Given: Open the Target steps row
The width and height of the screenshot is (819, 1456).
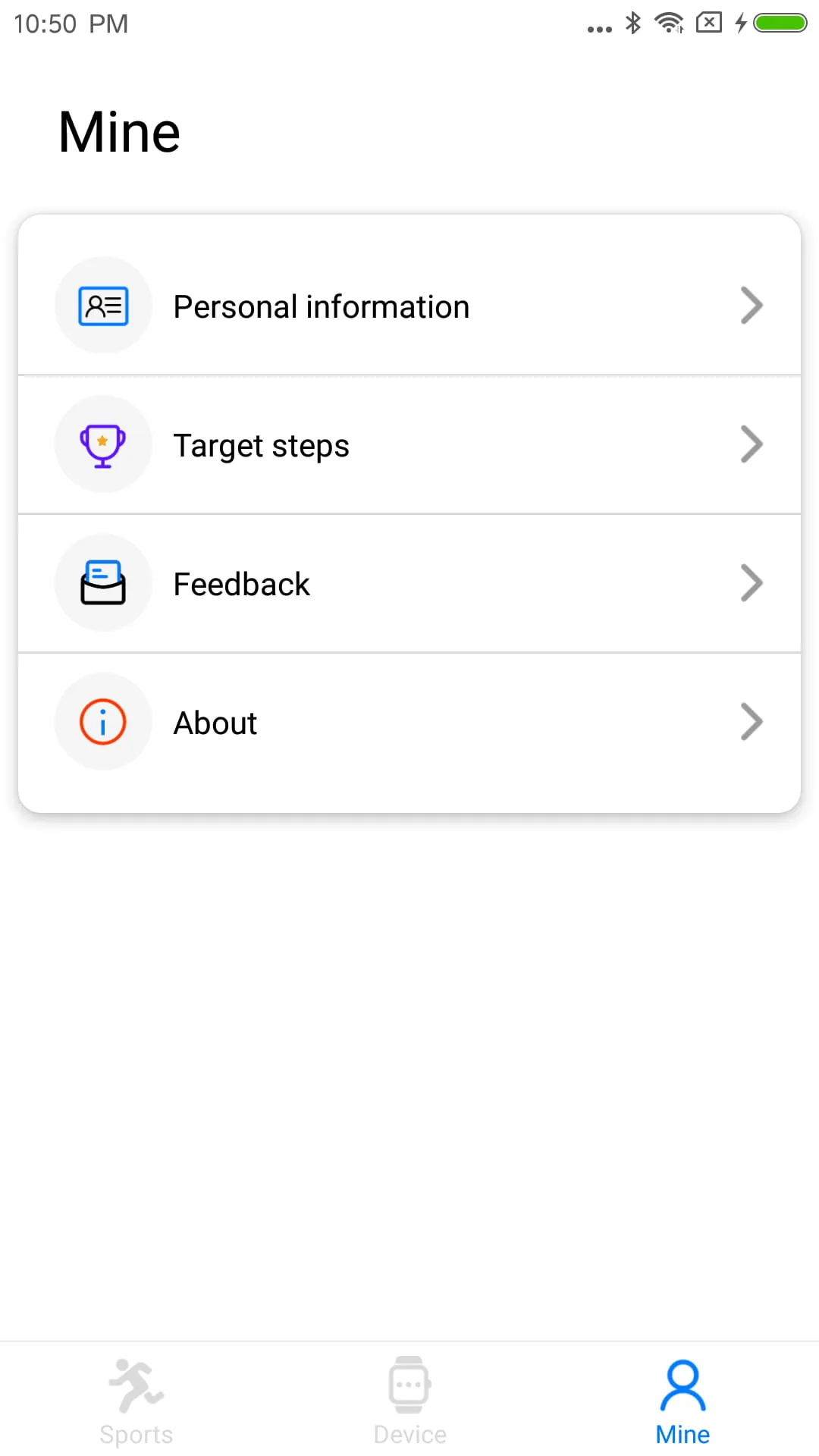Looking at the screenshot, I should [x=409, y=445].
